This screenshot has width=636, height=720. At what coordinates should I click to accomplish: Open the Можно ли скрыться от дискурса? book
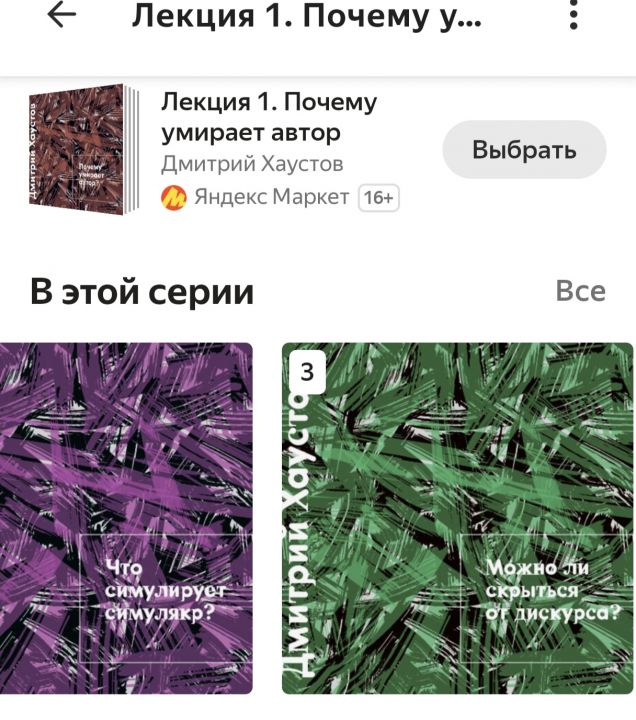click(x=457, y=518)
